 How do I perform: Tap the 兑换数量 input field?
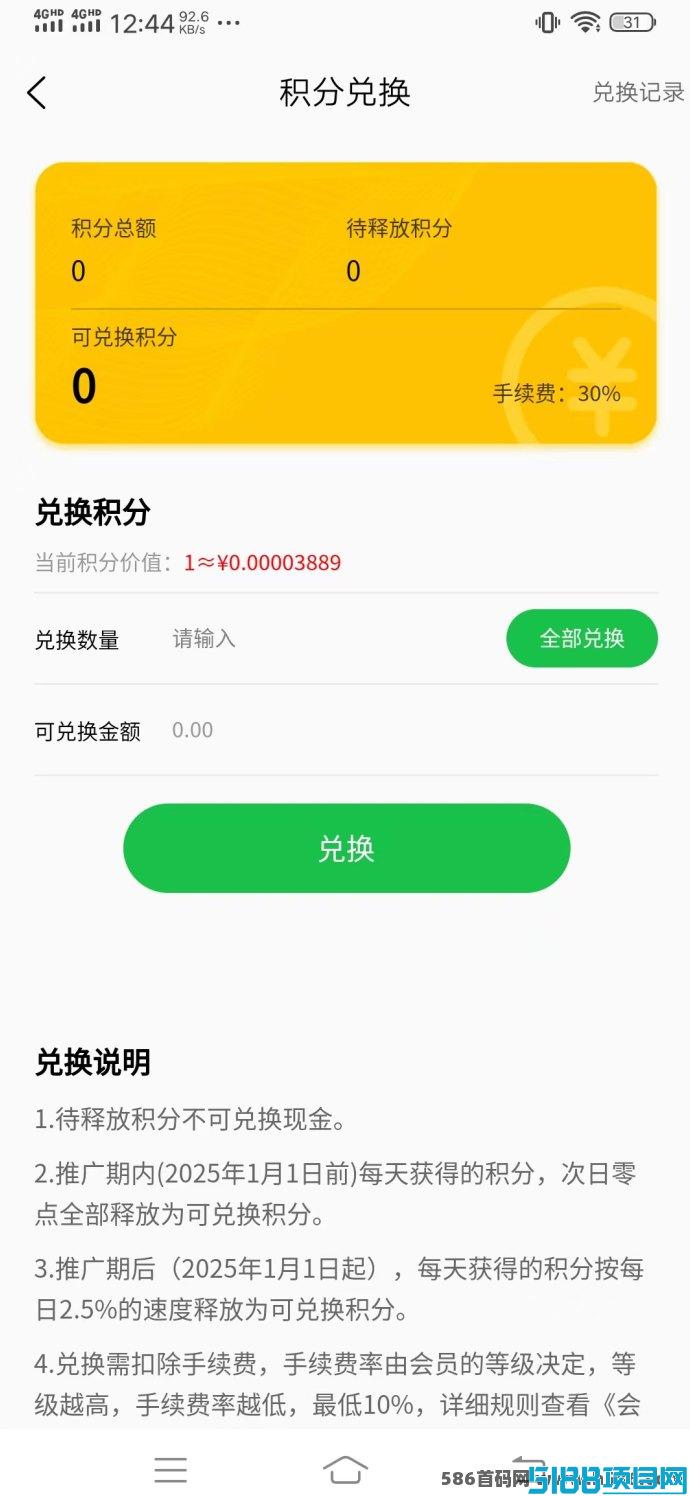click(330, 638)
